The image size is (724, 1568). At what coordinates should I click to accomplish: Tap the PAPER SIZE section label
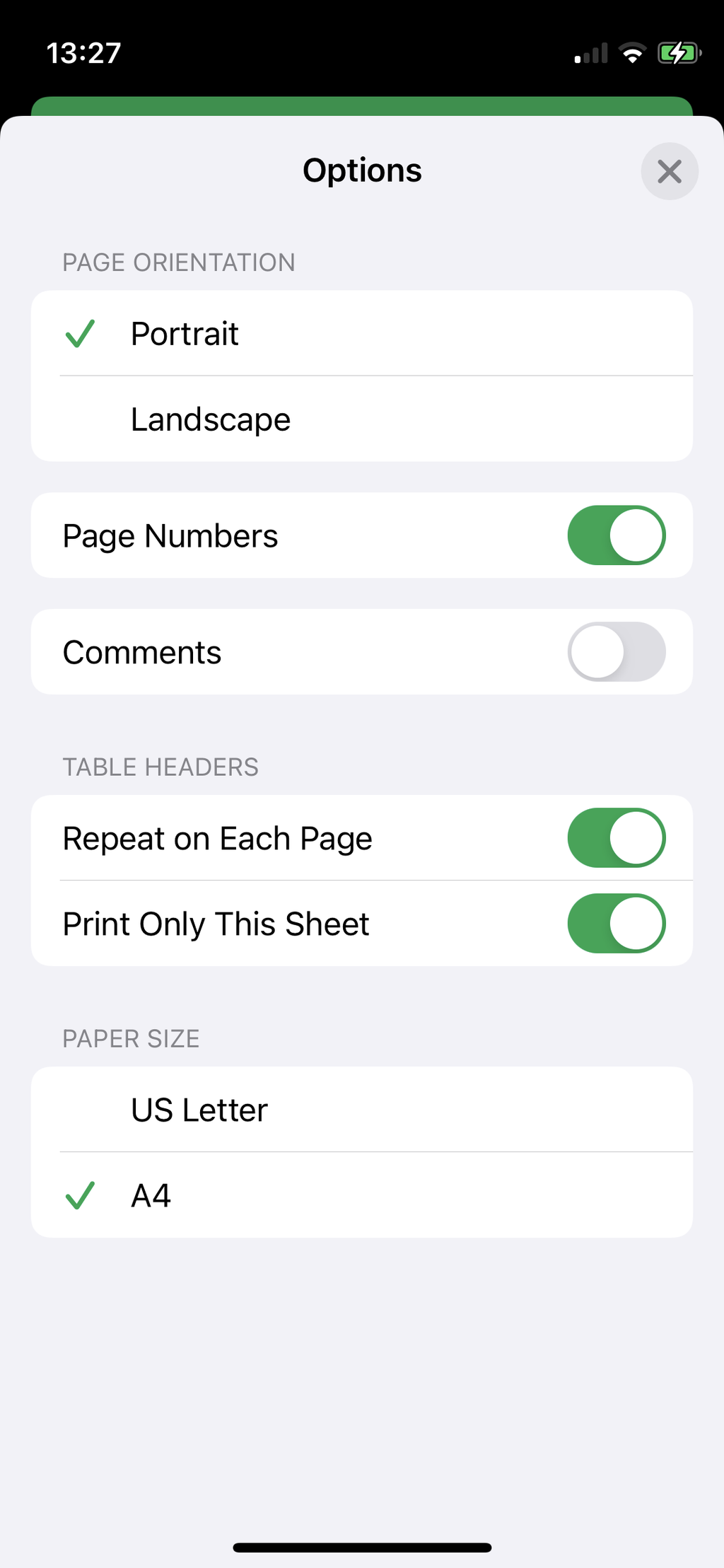[131, 1038]
